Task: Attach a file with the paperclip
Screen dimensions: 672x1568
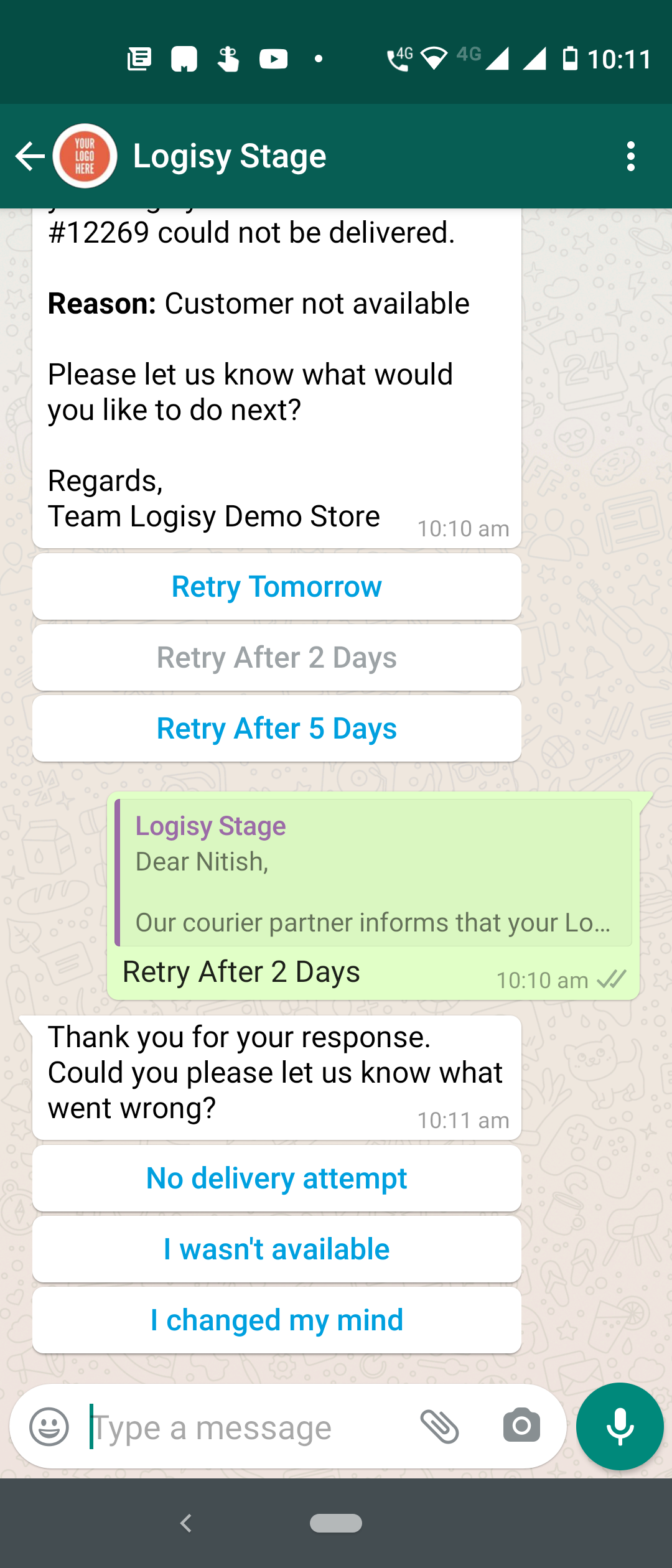Action: [x=439, y=1427]
